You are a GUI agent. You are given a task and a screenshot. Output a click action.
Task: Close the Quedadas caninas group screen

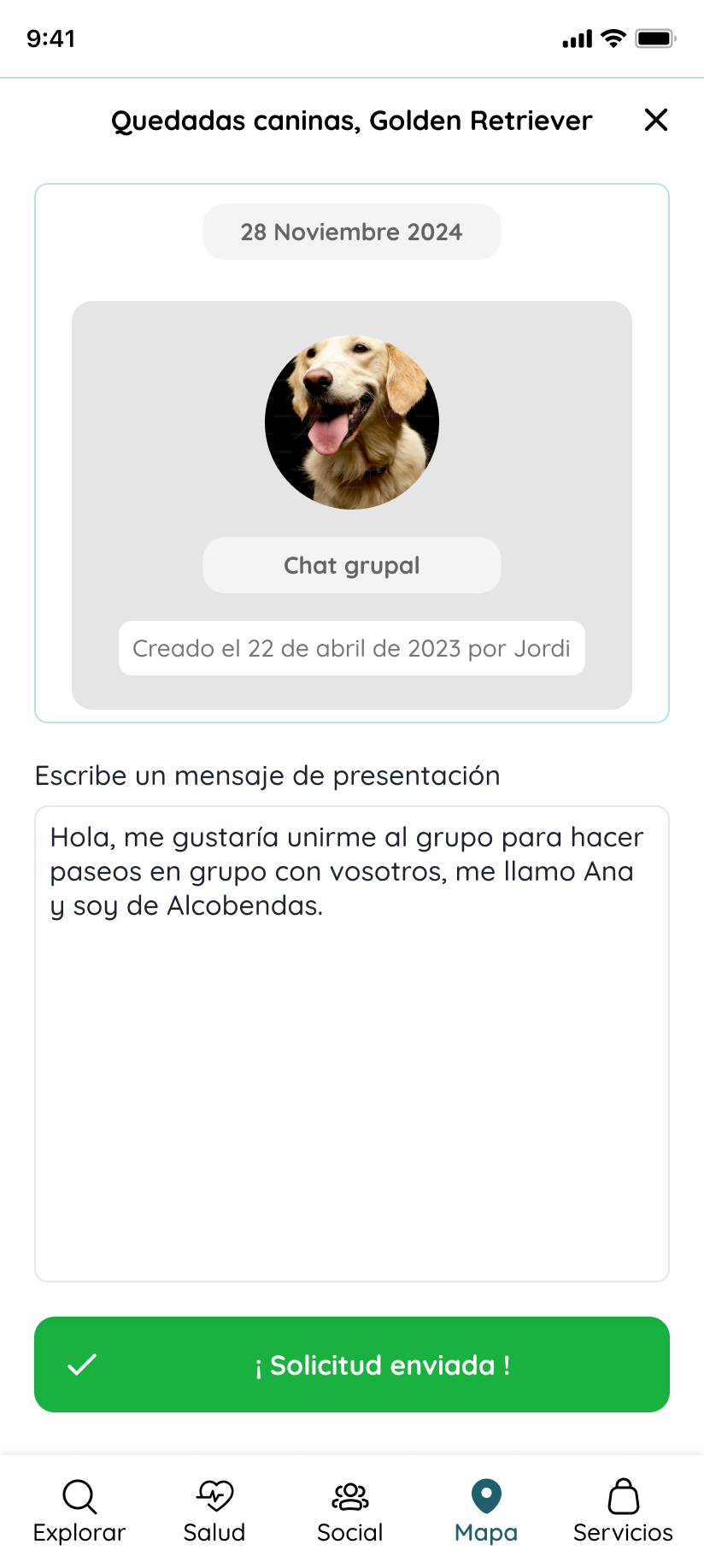(655, 120)
